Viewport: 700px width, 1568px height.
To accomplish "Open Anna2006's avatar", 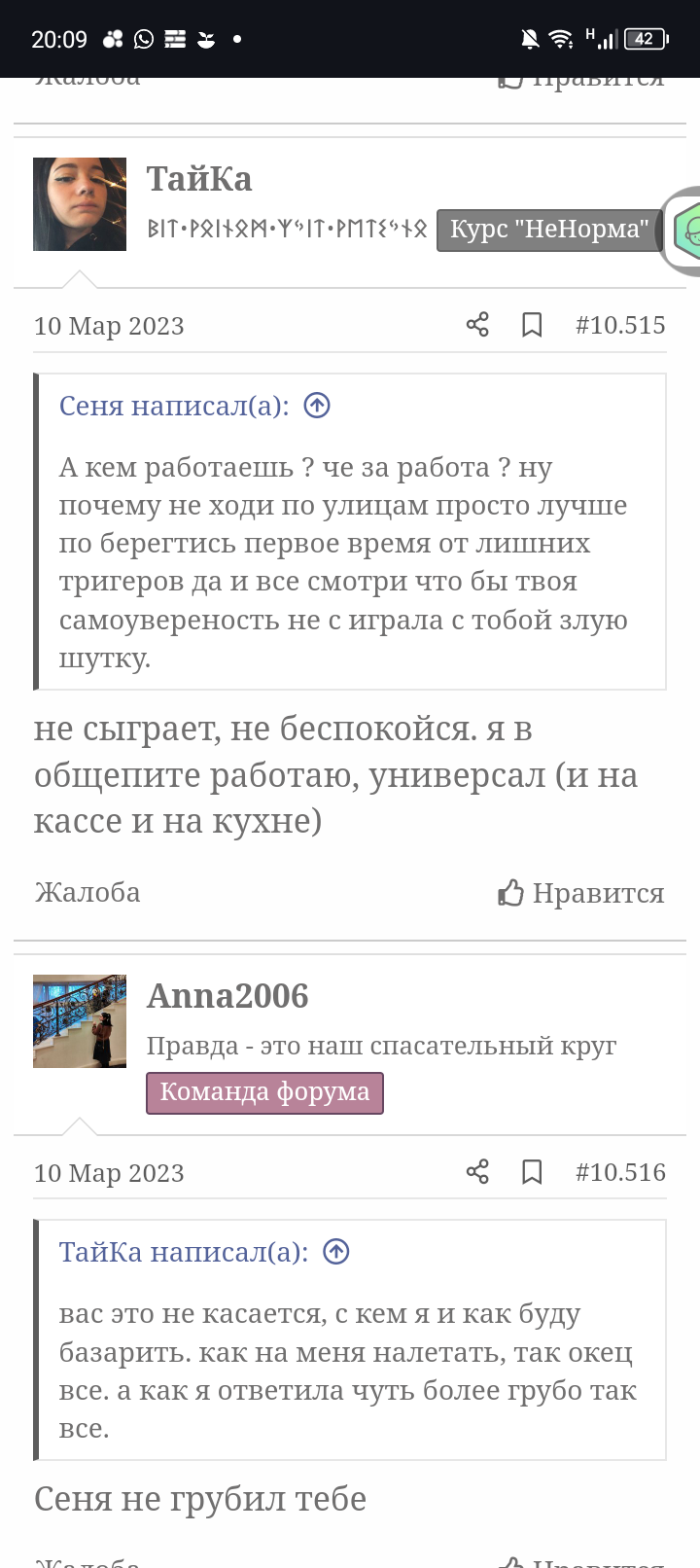I will [x=80, y=1021].
